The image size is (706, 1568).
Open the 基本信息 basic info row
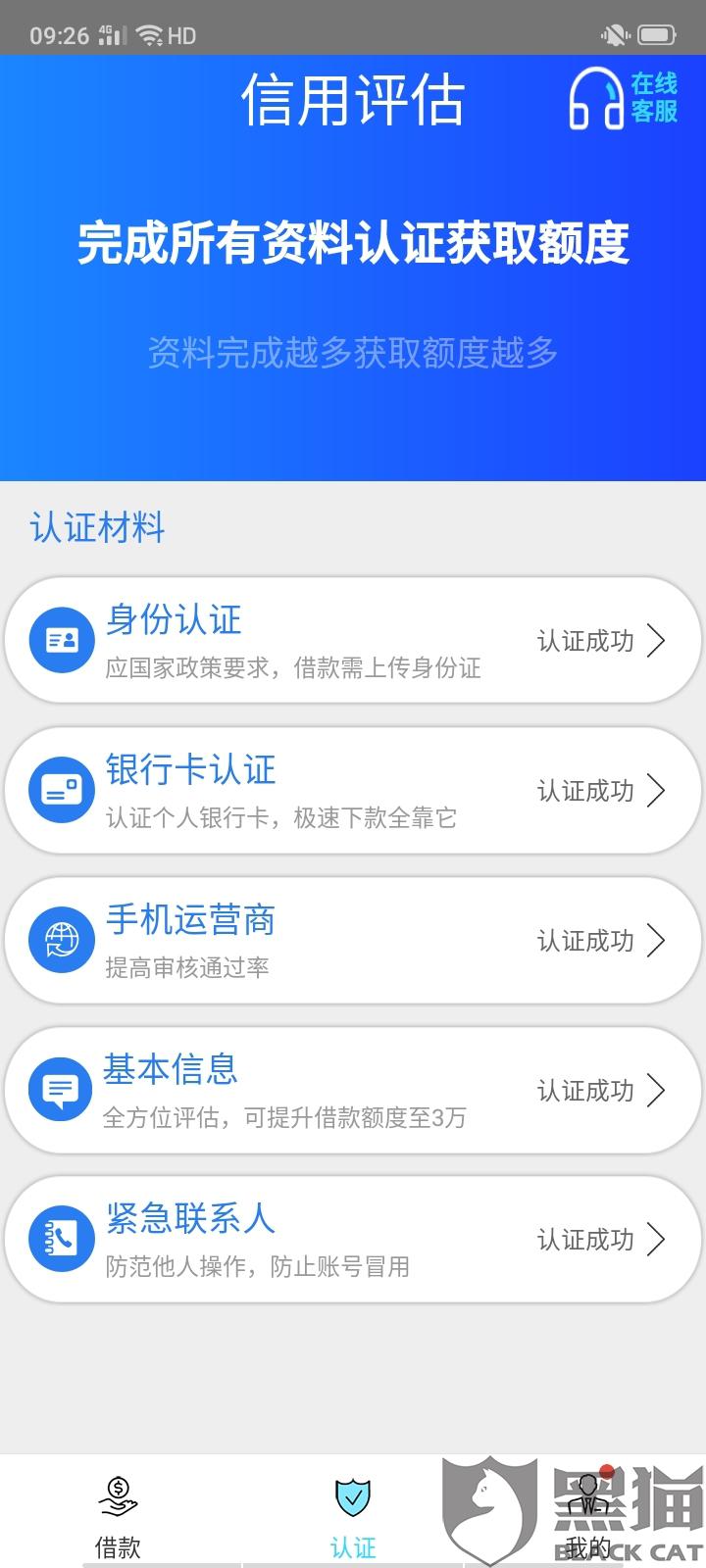click(353, 1090)
